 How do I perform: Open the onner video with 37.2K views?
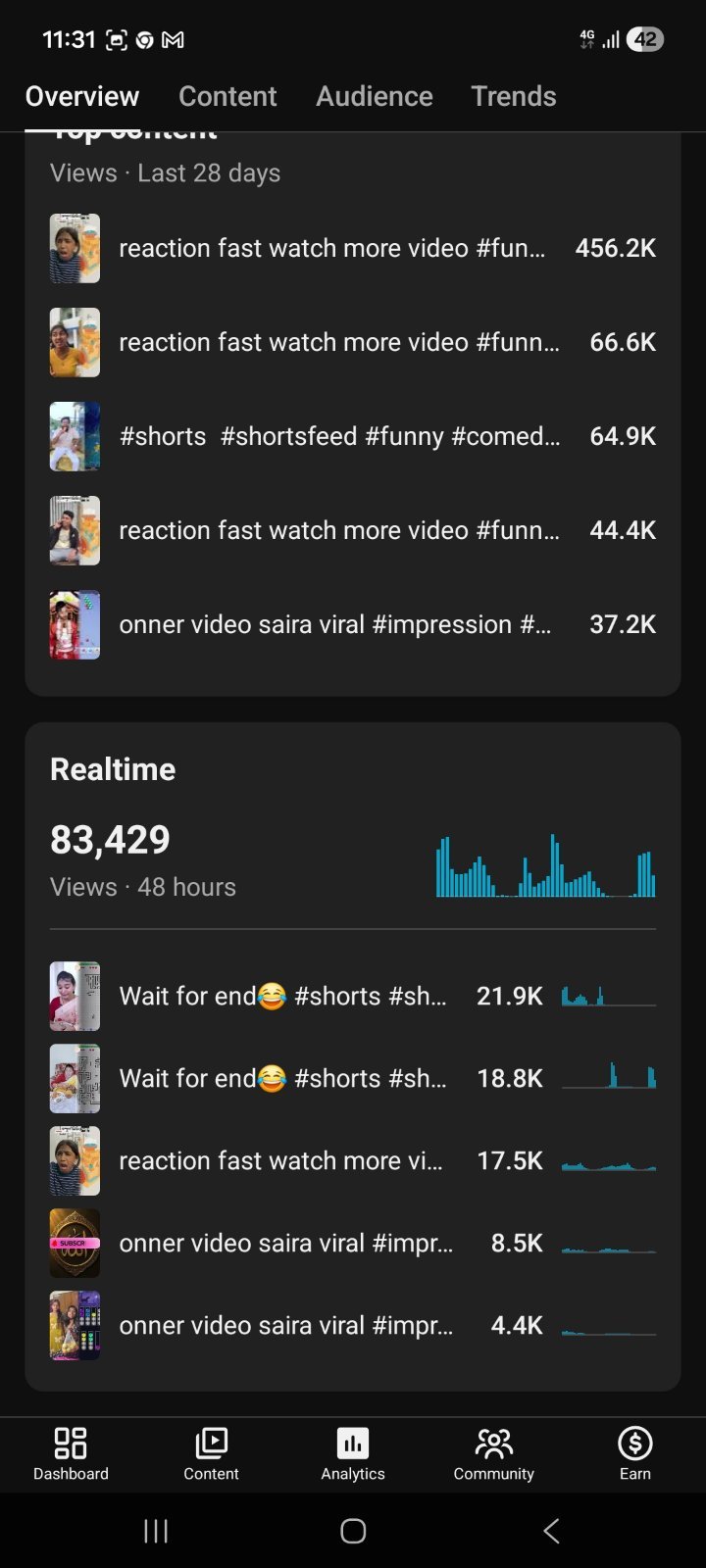[353, 624]
